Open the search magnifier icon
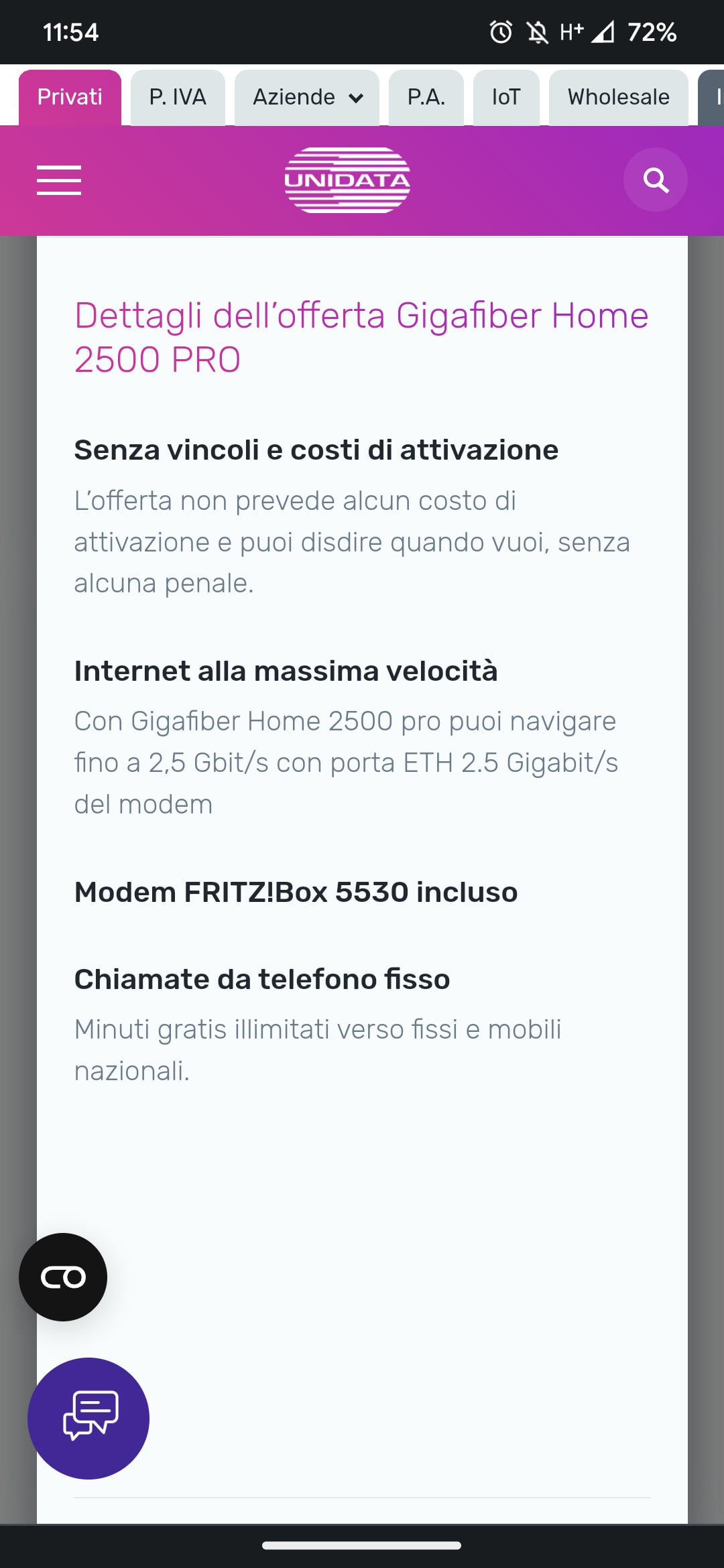The width and height of the screenshot is (724, 1568). (655, 180)
